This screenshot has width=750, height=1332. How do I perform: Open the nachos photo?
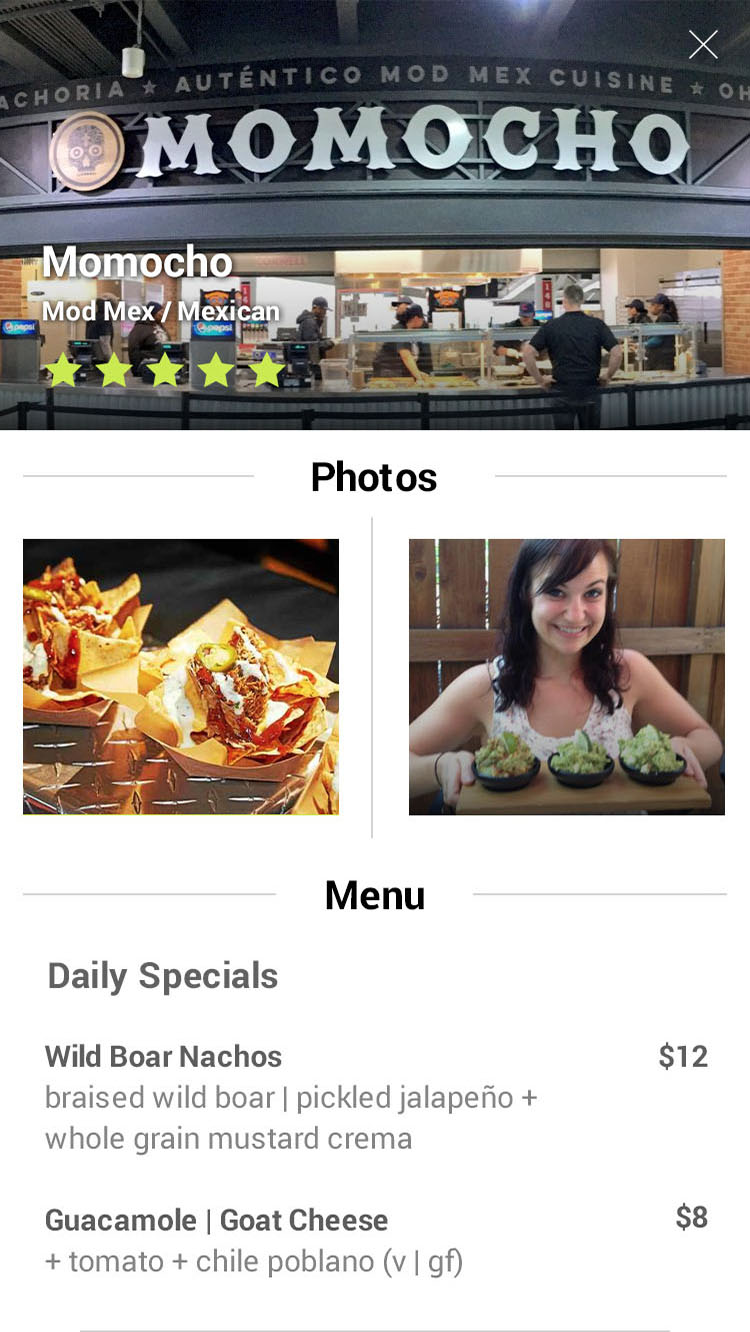[x=181, y=677]
